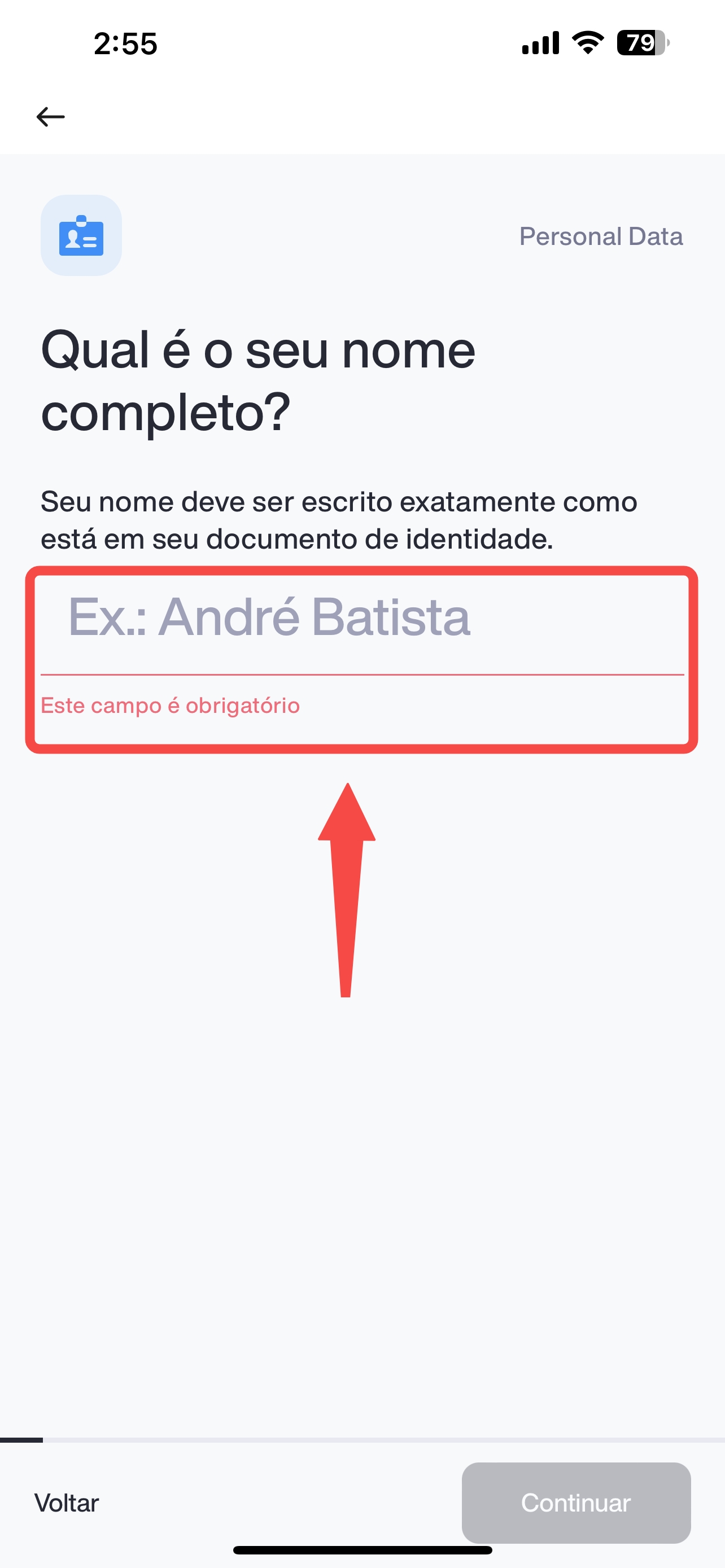Go back using the top arrow icon
725x1568 pixels.
pyautogui.click(x=50, y=116)
